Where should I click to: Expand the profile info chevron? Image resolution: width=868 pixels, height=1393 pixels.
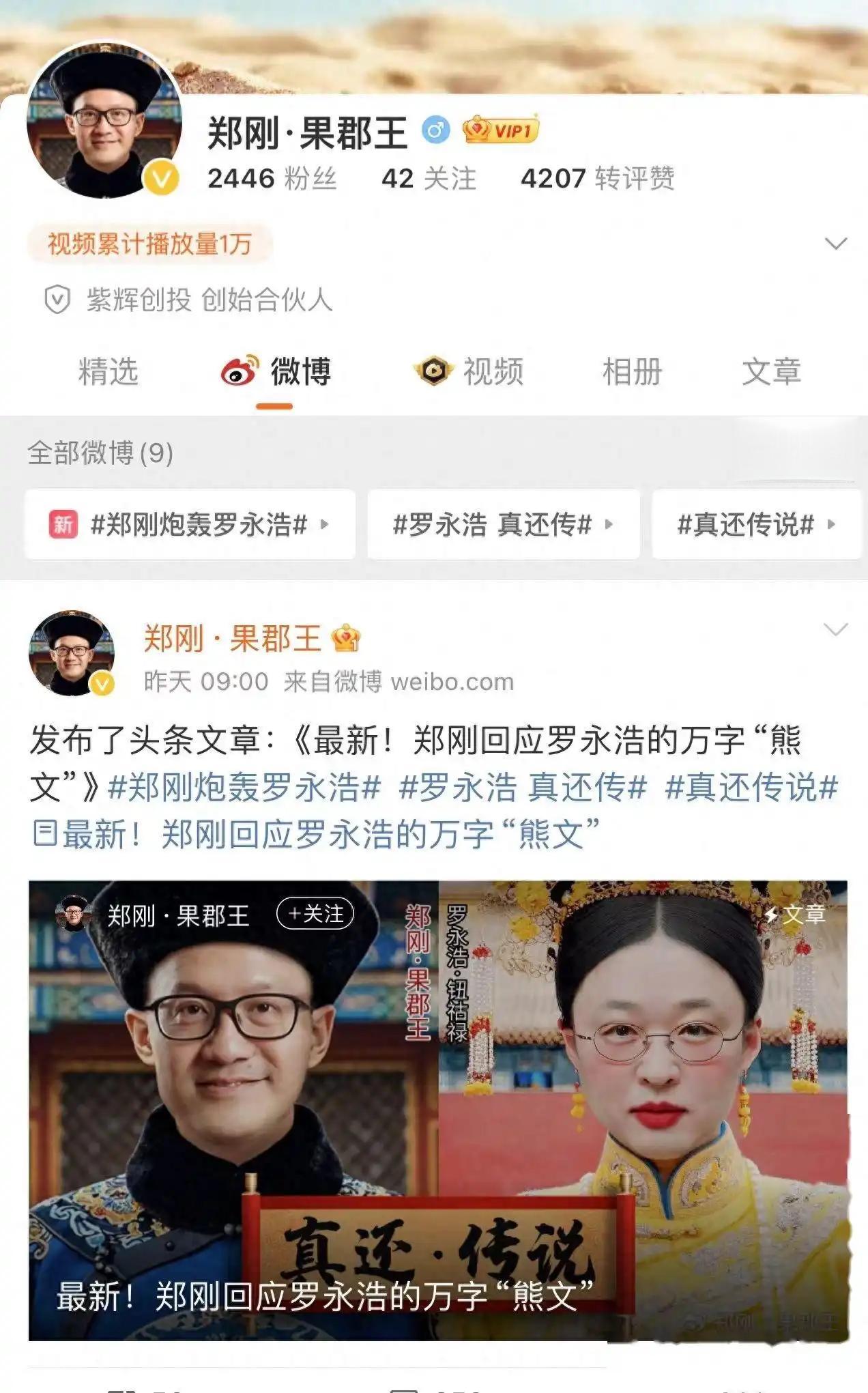click(x=836, y=244)
